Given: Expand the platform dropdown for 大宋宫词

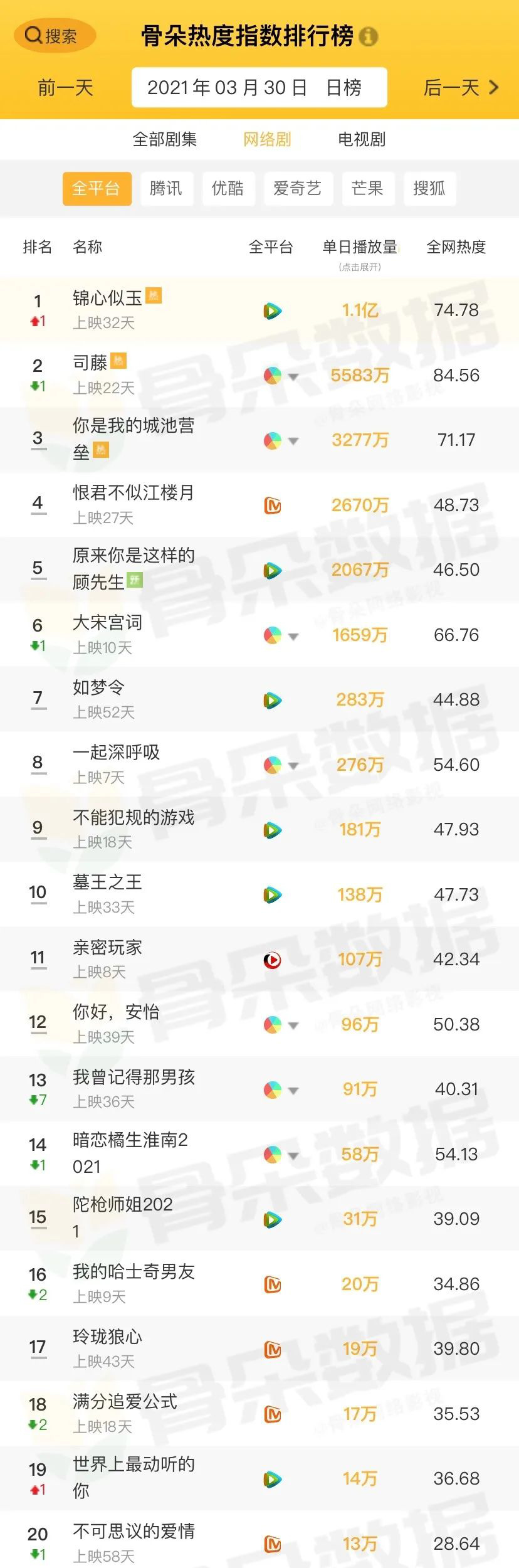Looking at the screenshot, I should (293, 637).
